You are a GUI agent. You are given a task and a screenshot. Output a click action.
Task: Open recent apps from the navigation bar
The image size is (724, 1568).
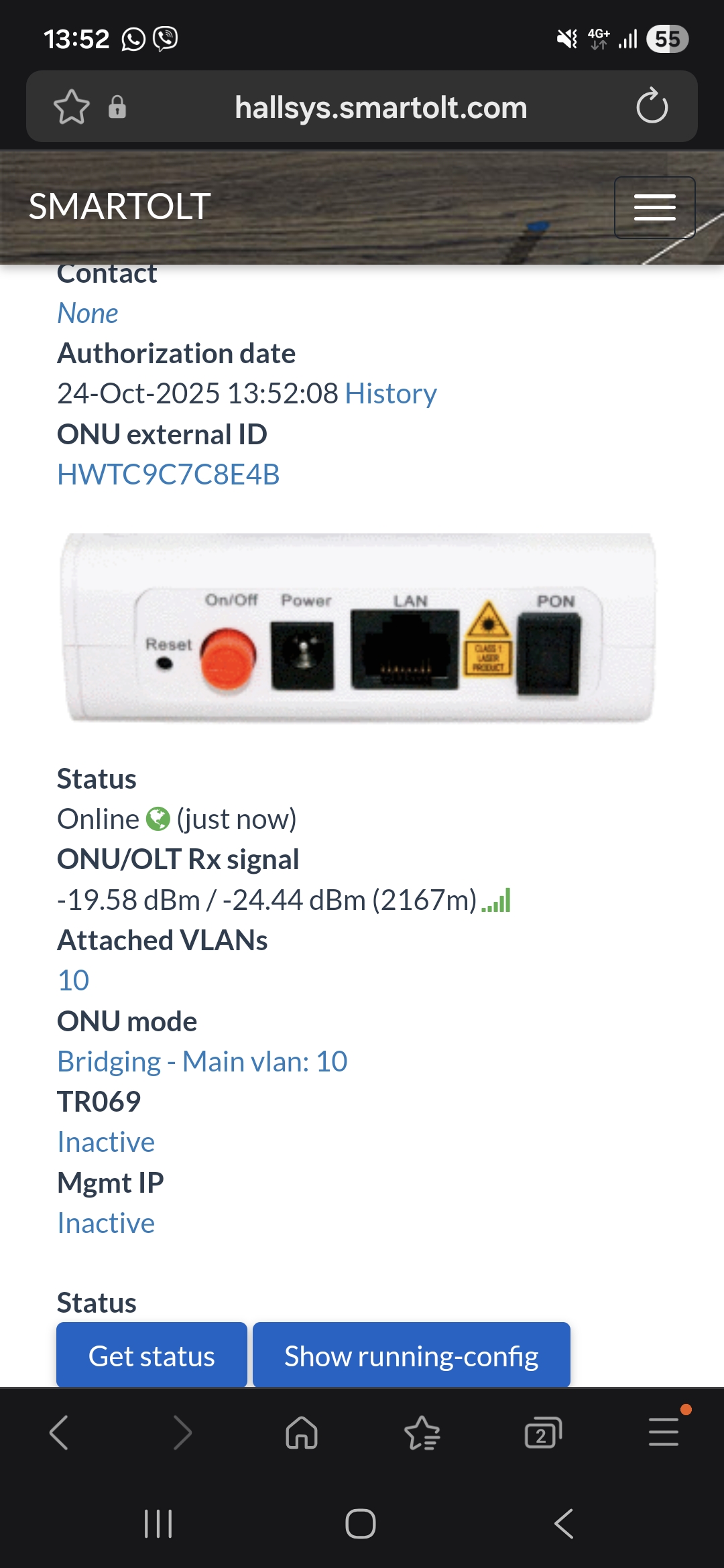click(x=158, y=1524)
